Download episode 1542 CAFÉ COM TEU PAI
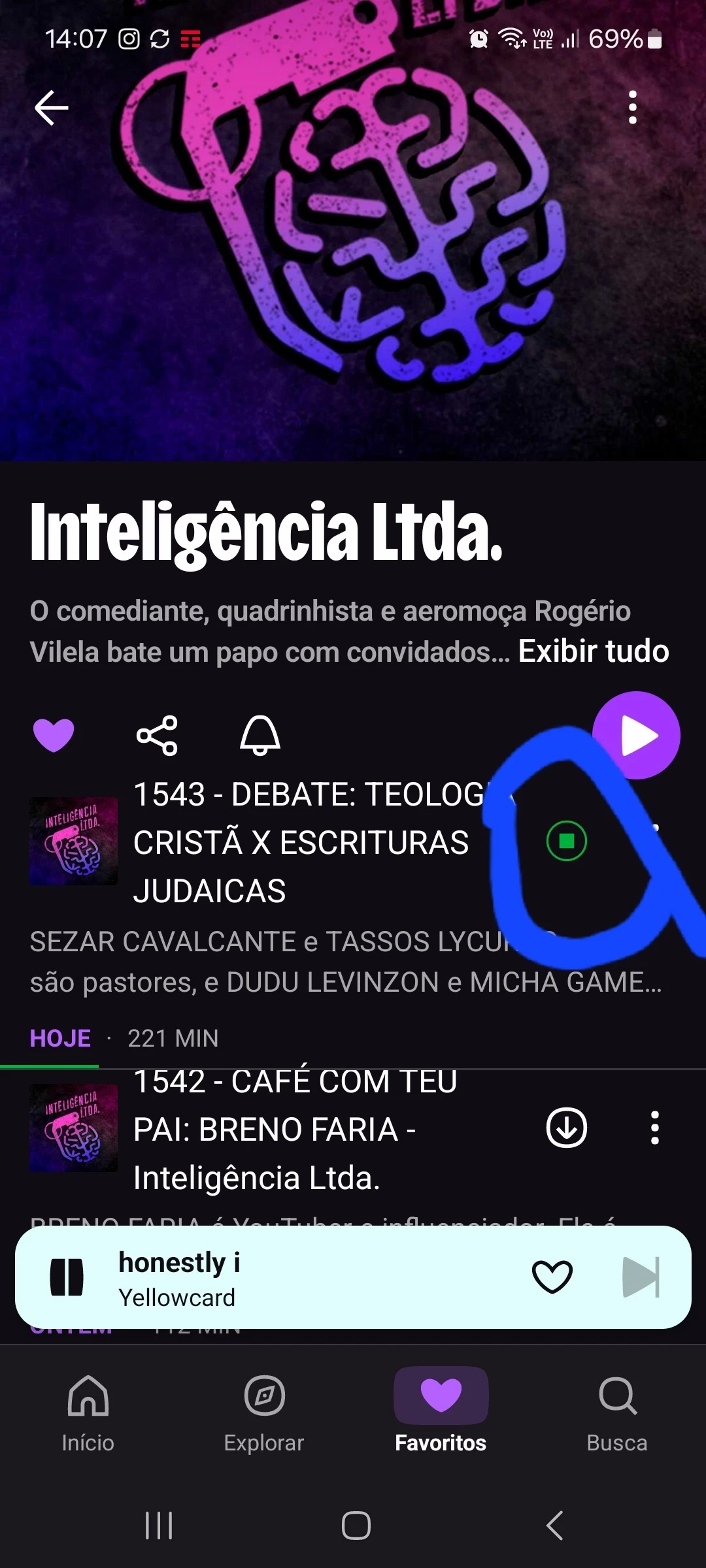 (x=566, y=1128)
